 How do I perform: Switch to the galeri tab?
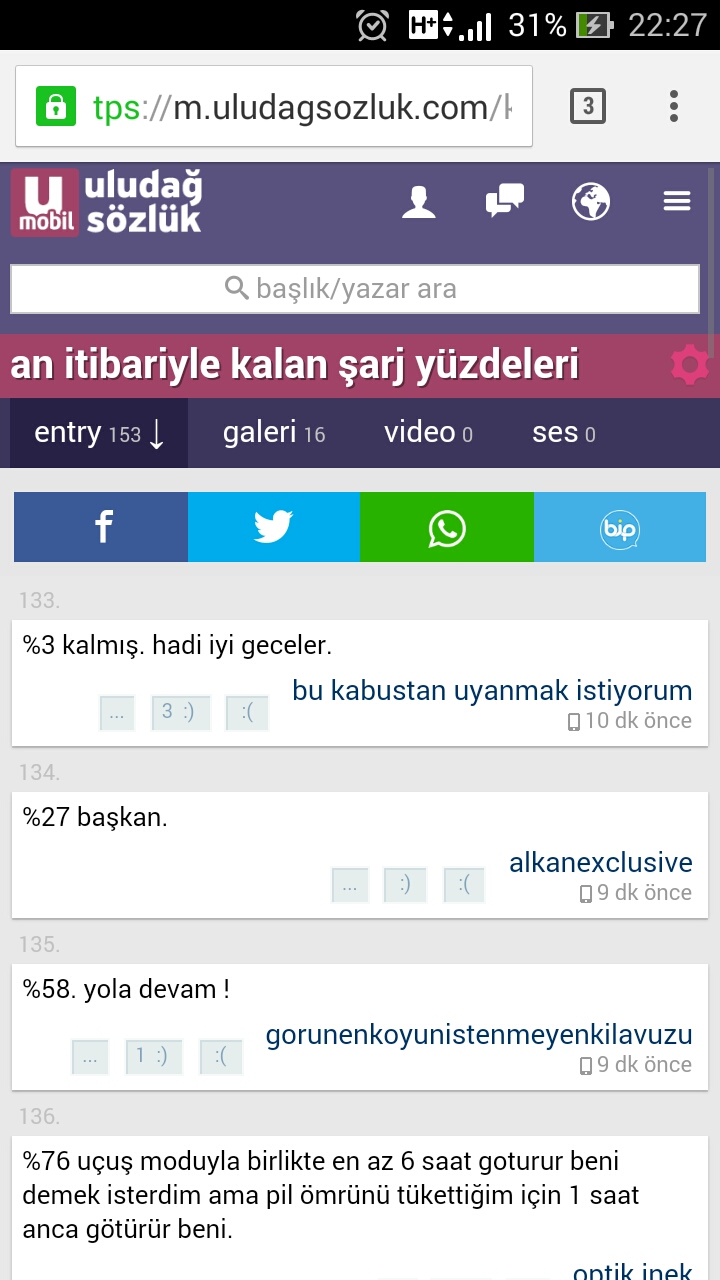pos(273,433)
